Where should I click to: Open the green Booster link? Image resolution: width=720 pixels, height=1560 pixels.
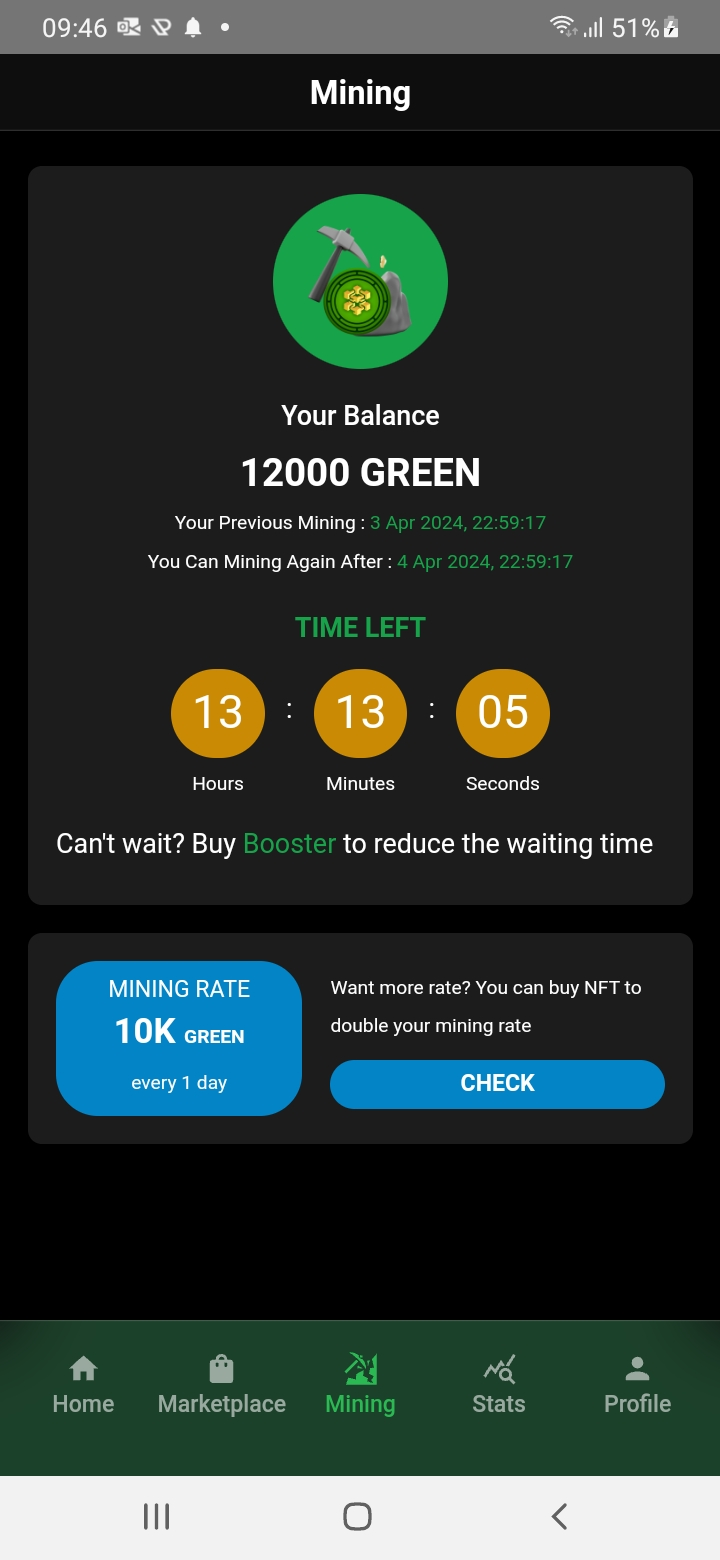(x=289, y=844)
